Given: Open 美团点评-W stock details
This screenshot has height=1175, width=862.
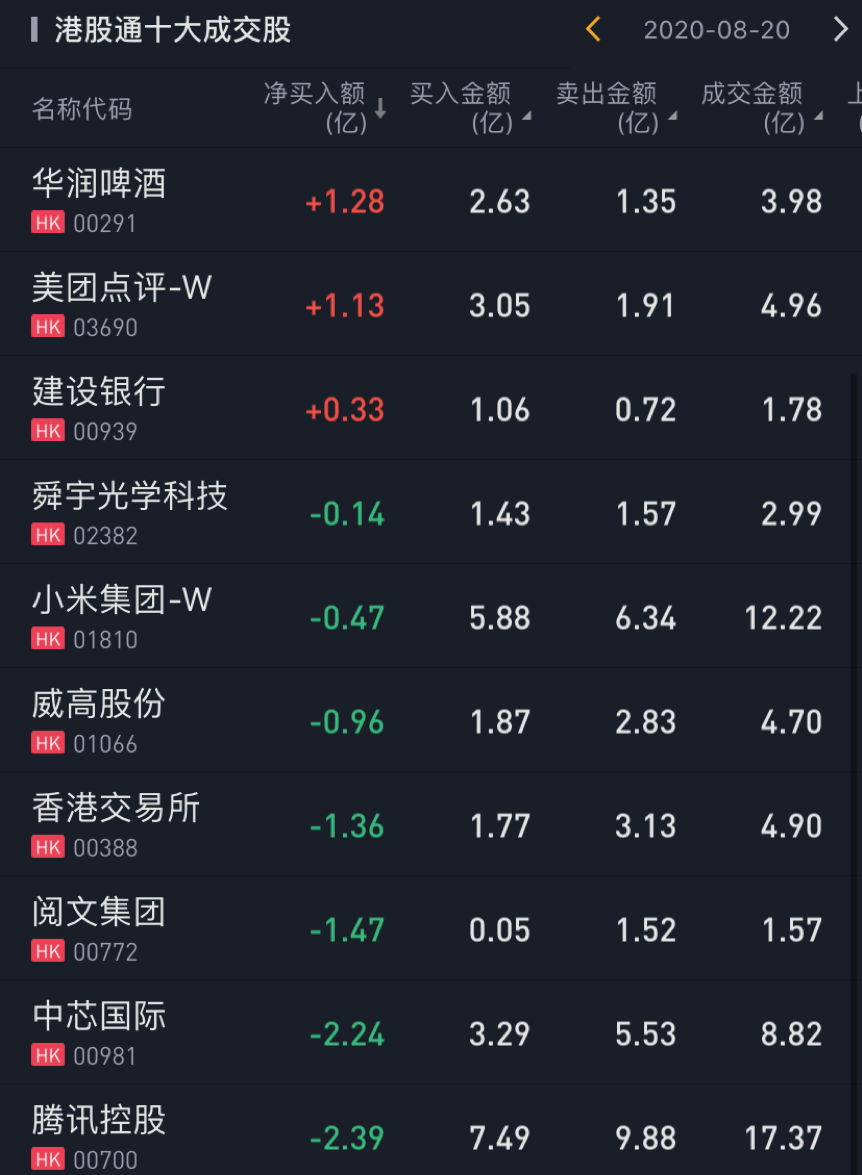Looking at the screenshot, I should coord(122,303).
